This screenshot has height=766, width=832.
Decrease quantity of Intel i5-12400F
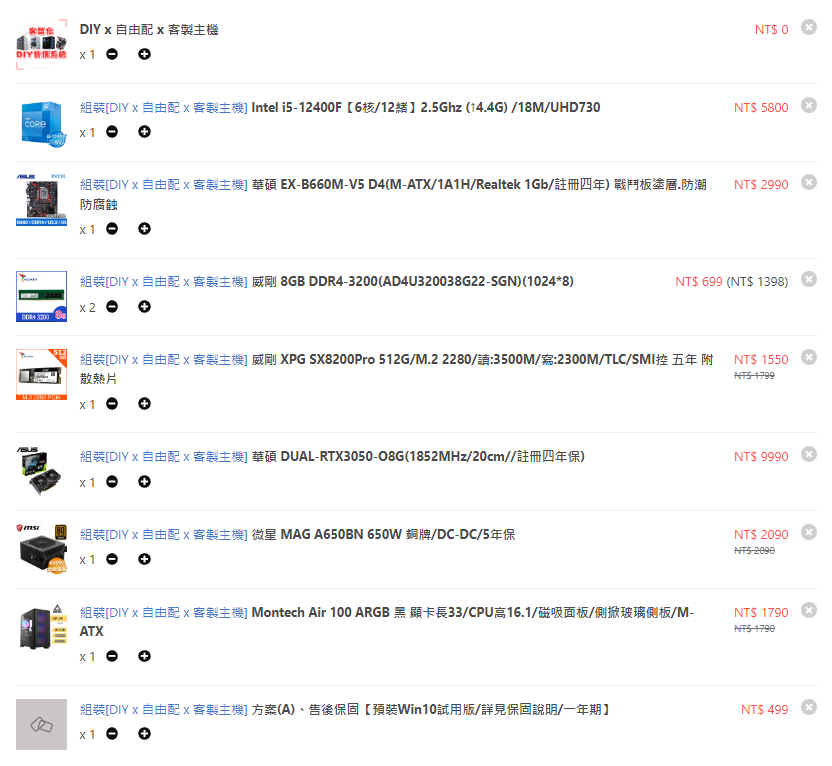point(112,132)
